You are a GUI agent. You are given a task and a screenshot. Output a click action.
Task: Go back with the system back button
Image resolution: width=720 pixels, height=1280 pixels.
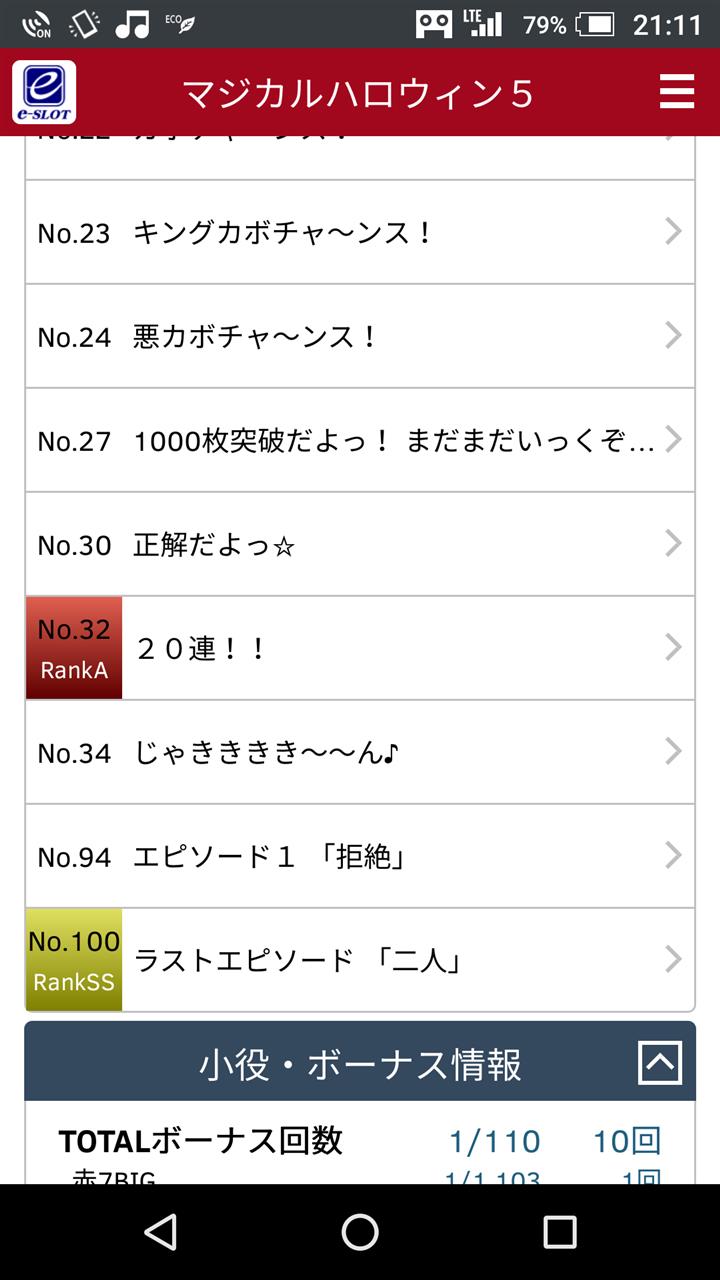[160, 1232]
